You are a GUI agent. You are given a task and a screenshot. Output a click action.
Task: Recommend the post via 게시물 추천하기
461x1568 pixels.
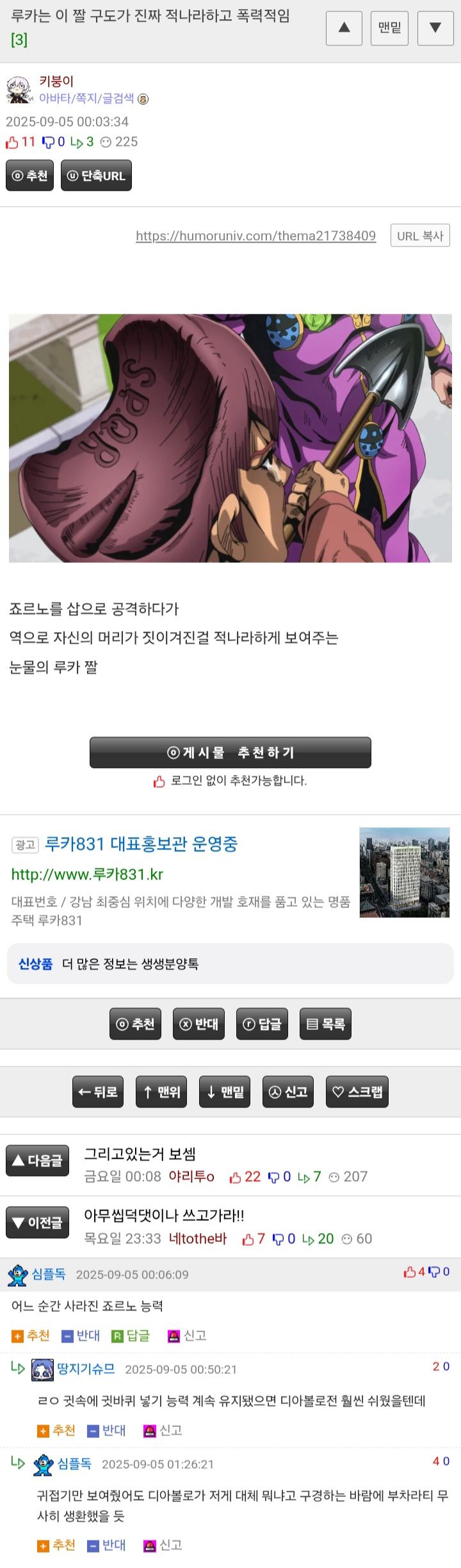pyautogui.click(x=230, y=753)
